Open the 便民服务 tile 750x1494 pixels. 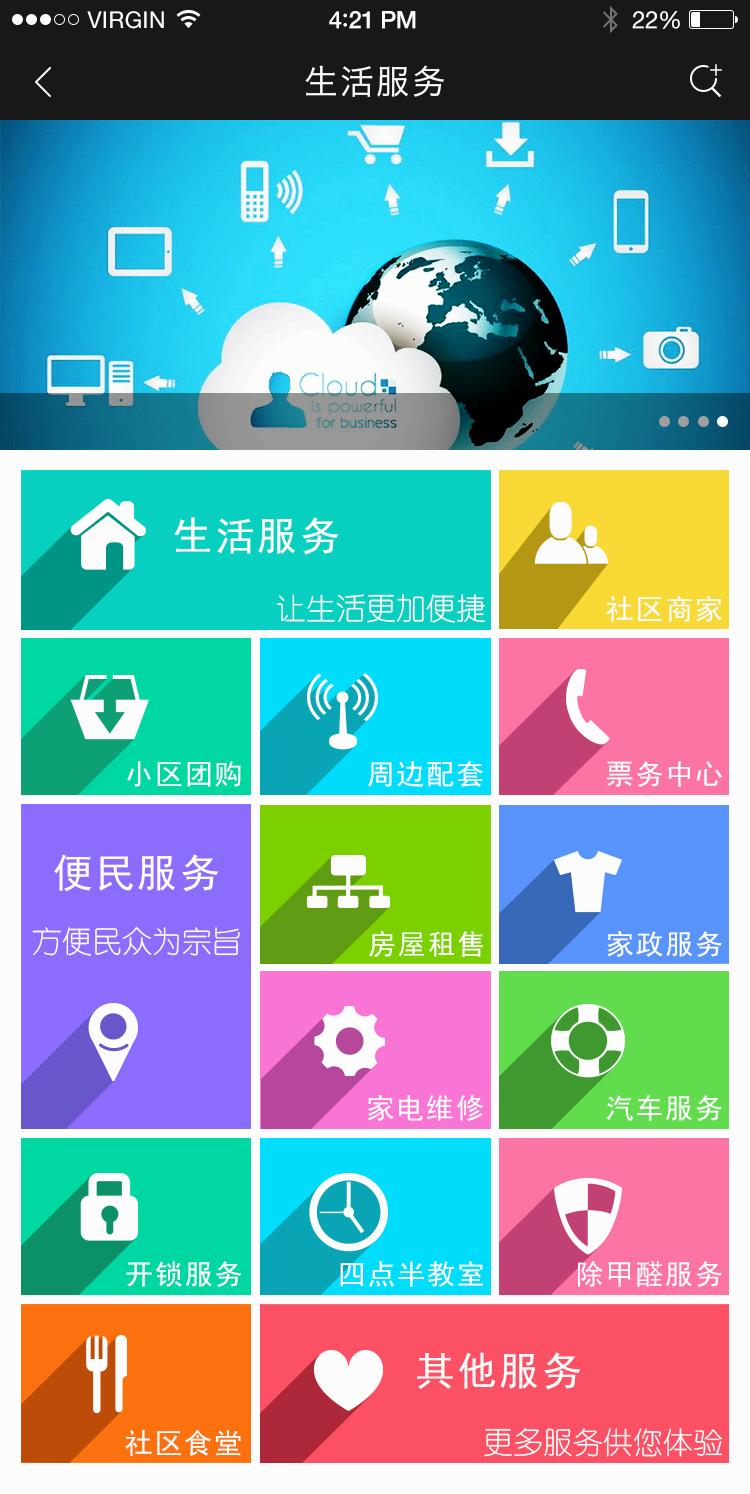136,967
